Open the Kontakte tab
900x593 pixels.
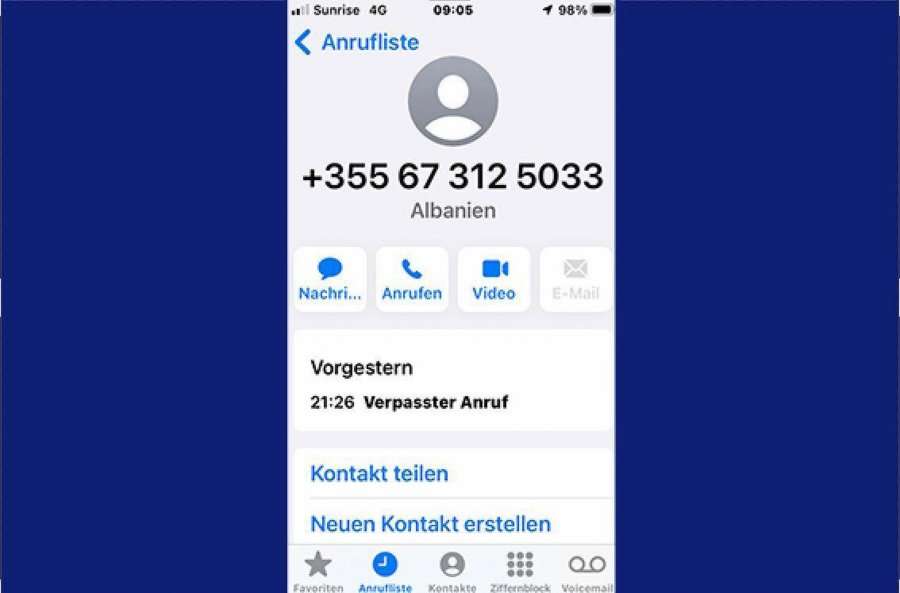[x=452, y=571]
